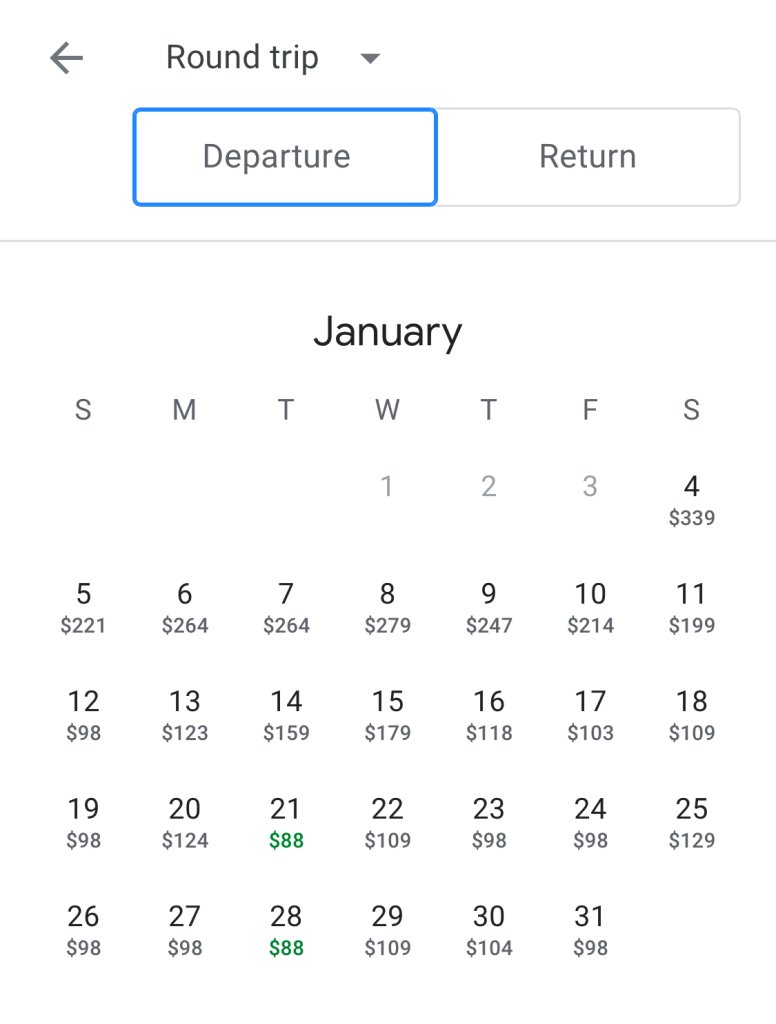The height and width of the screenshot is (1024, 776).
Task: Choose January 20 at $124
Action: pos(185,821)
